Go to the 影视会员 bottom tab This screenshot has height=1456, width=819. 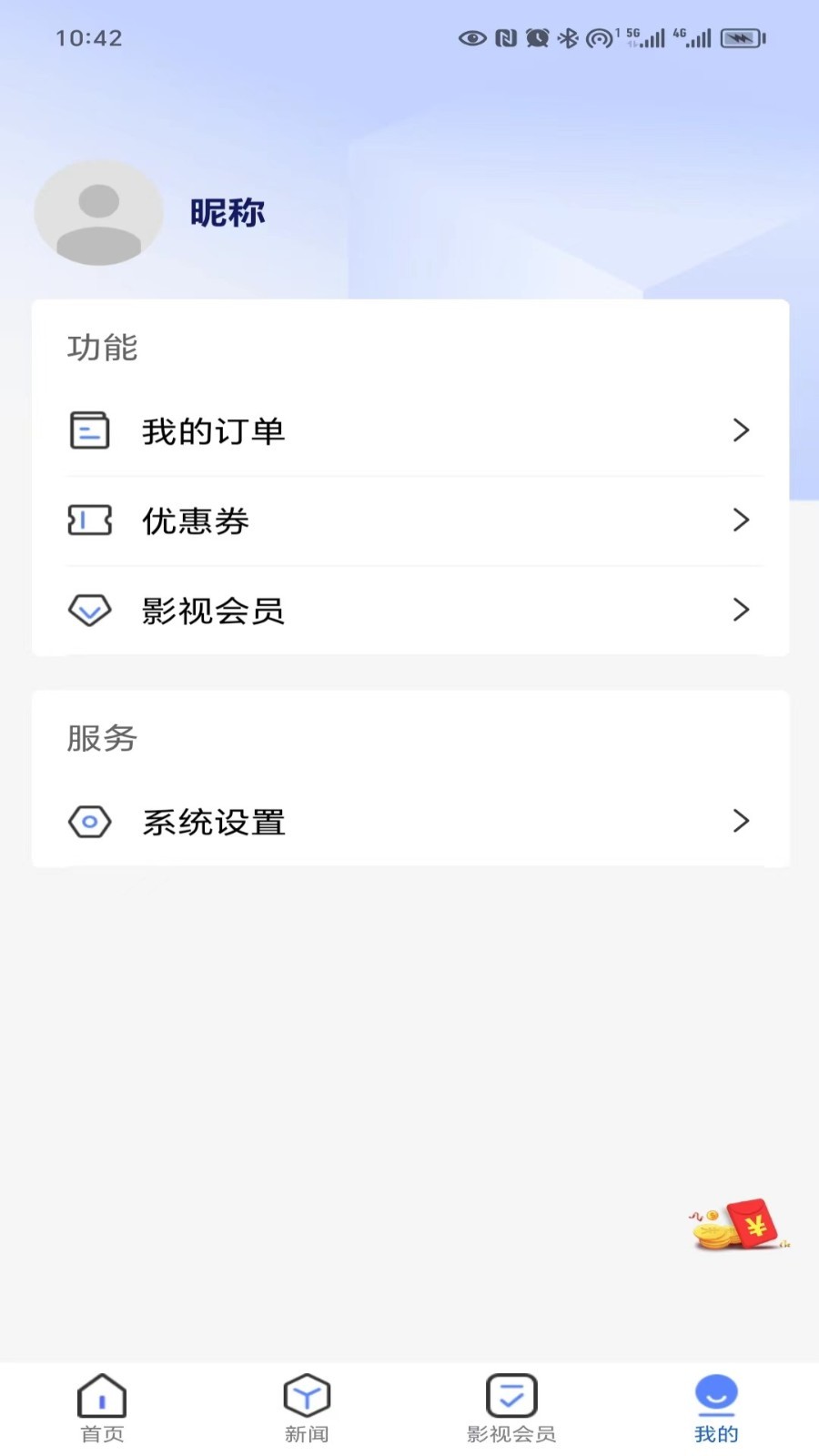(511, 1408)
